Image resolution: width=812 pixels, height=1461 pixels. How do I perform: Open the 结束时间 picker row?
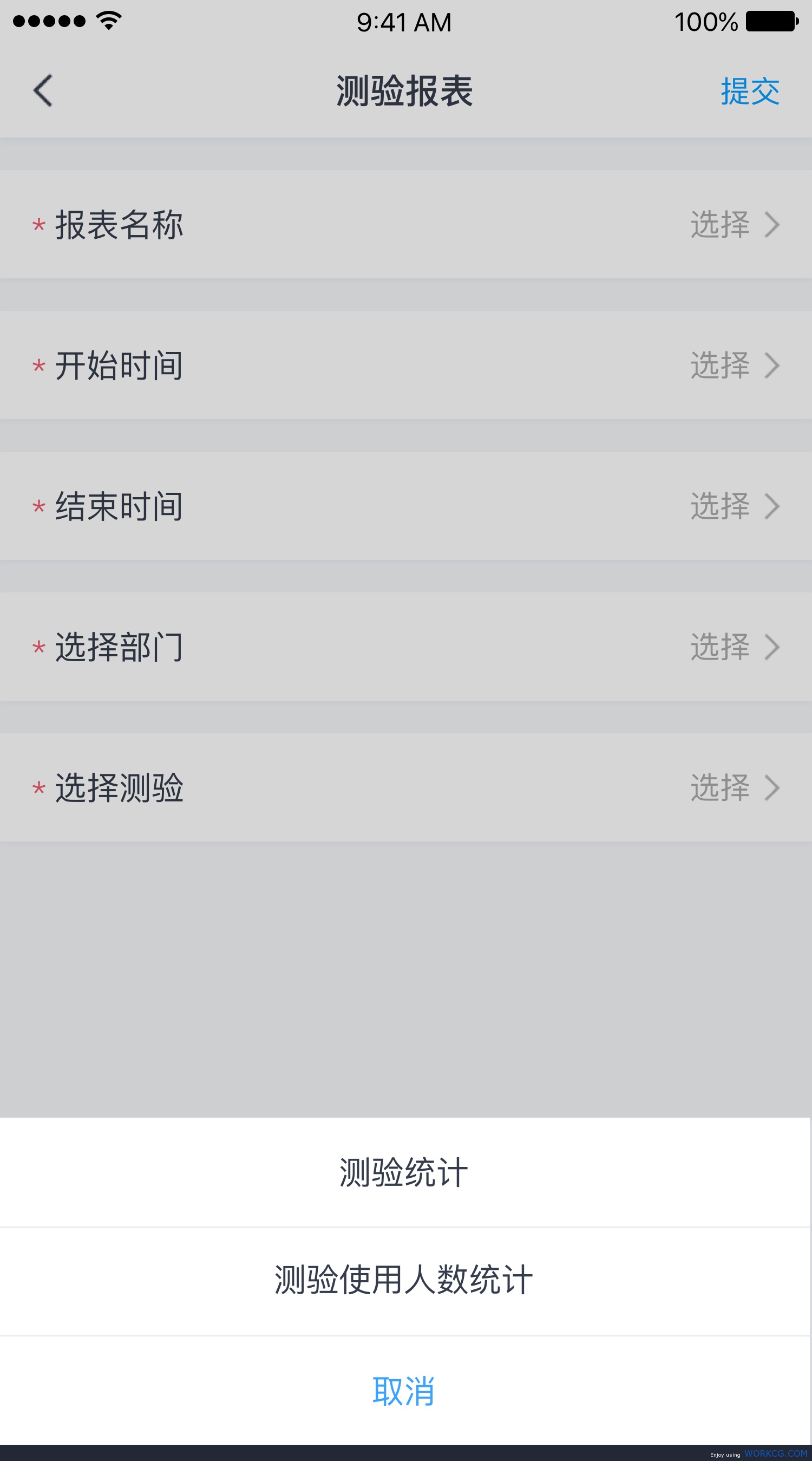pyautogui.click(x=406, y=506)
